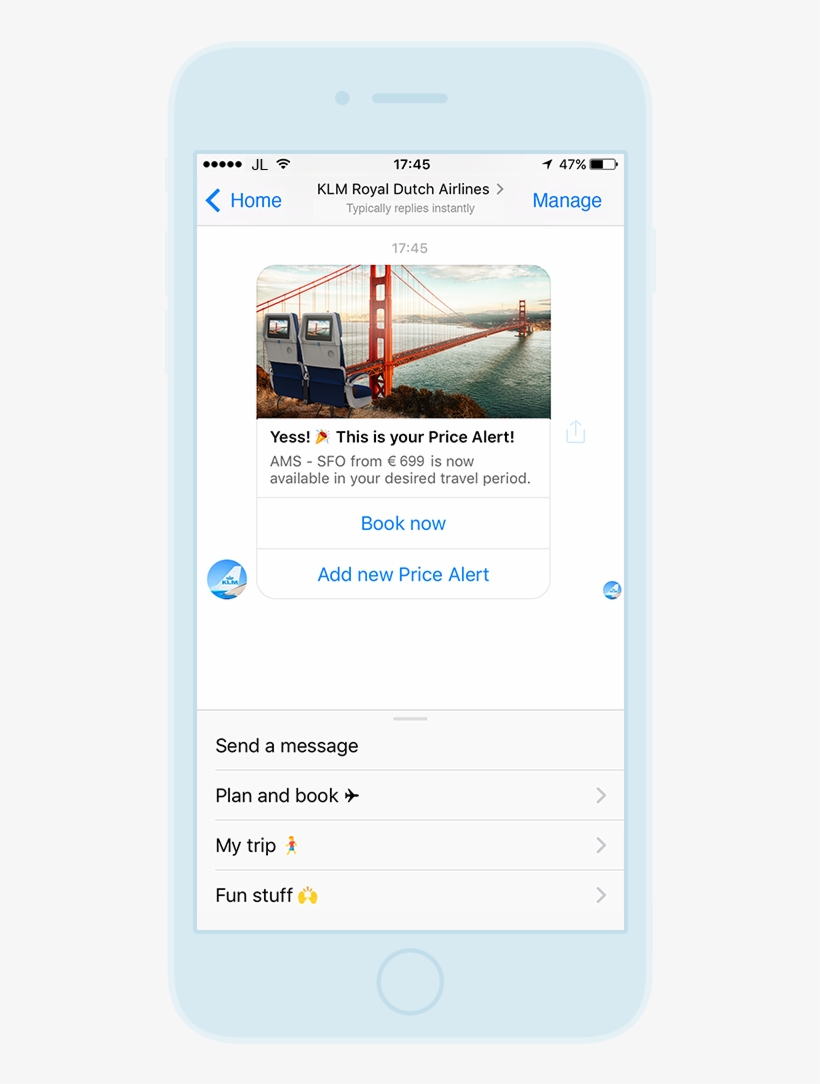The height and width of the screenshot is (1084, 820).
Task: Open the Plan and book menu
Action: click(x=410, y=796)
